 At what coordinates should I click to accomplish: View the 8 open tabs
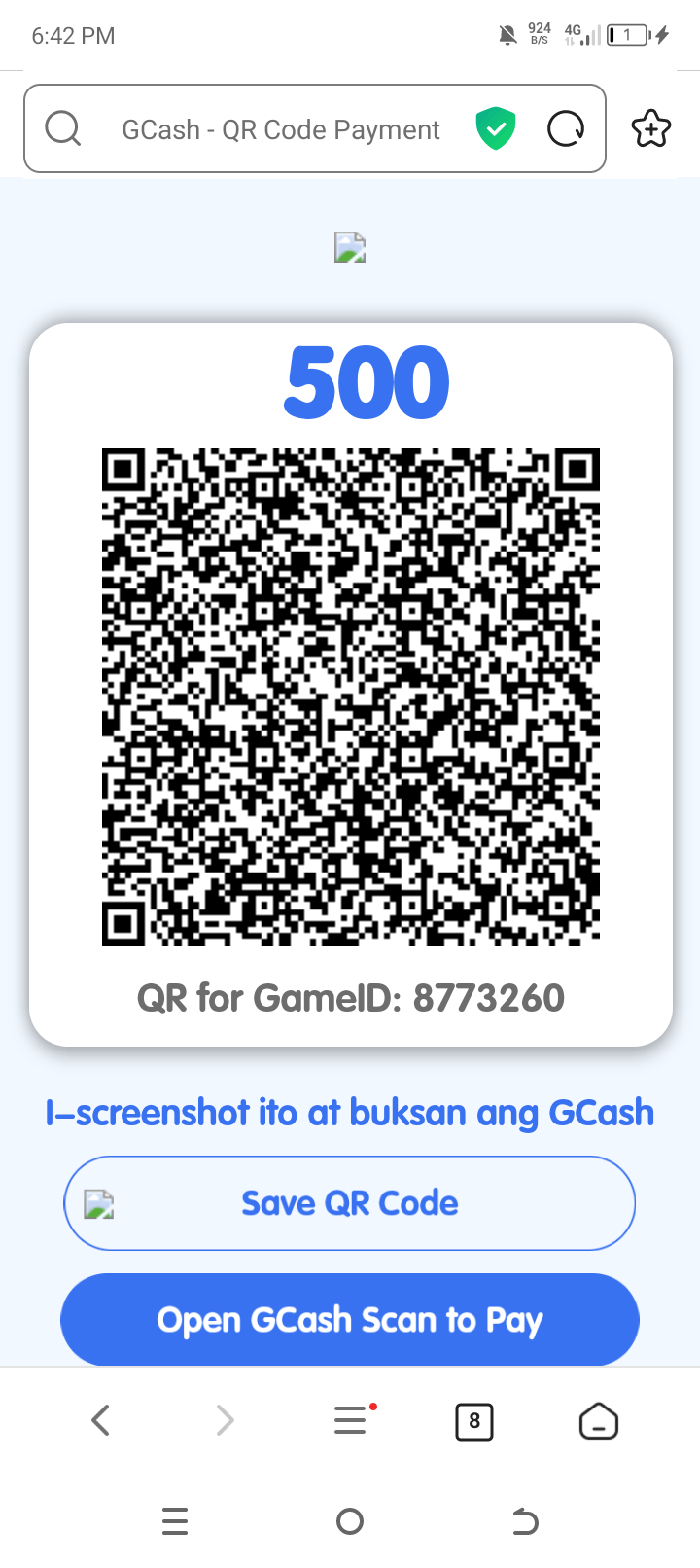pos(474,1421)
